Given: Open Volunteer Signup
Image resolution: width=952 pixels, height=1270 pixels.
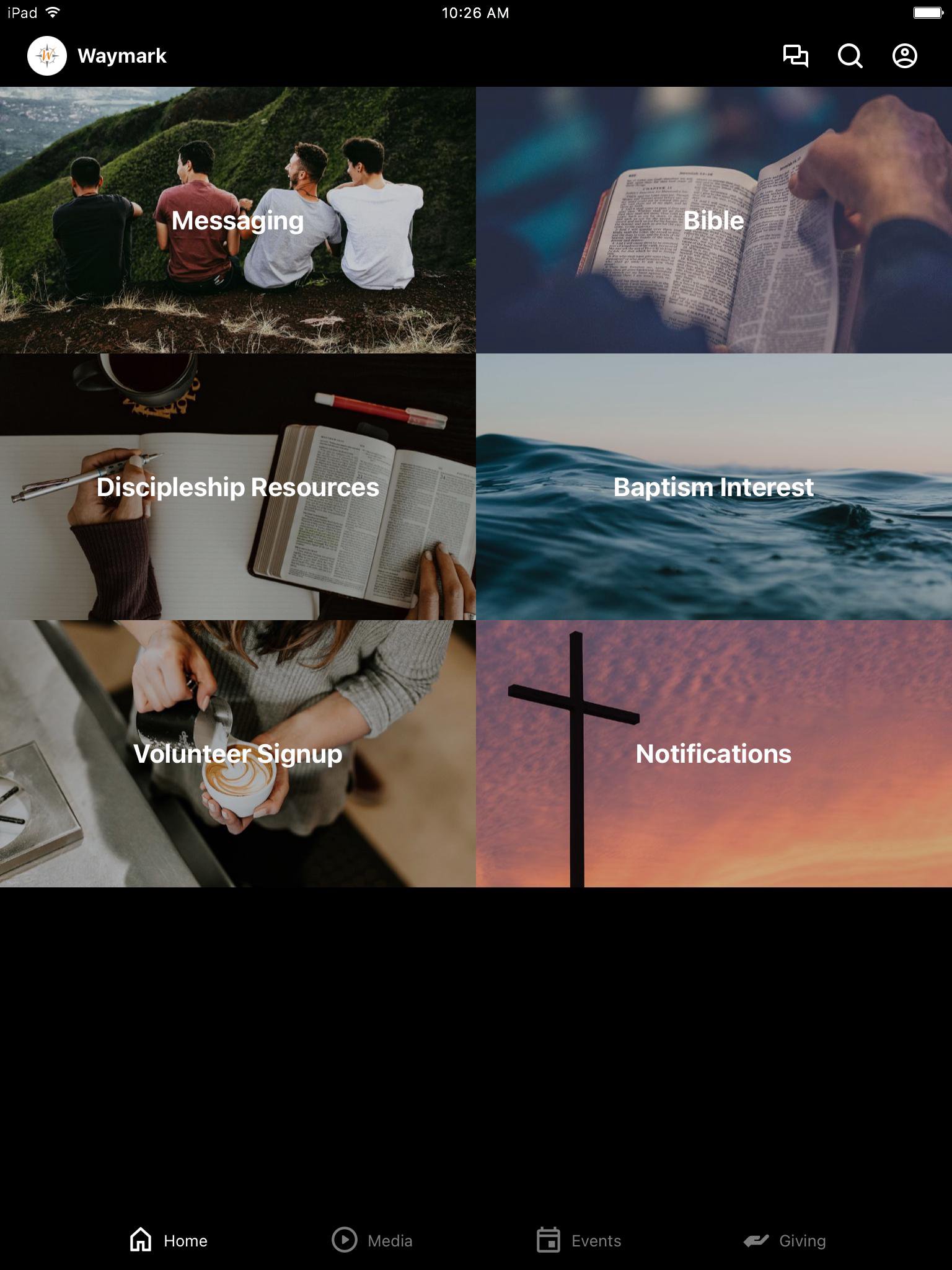Looking at the screenshot, I should click(x=238, y=754).
